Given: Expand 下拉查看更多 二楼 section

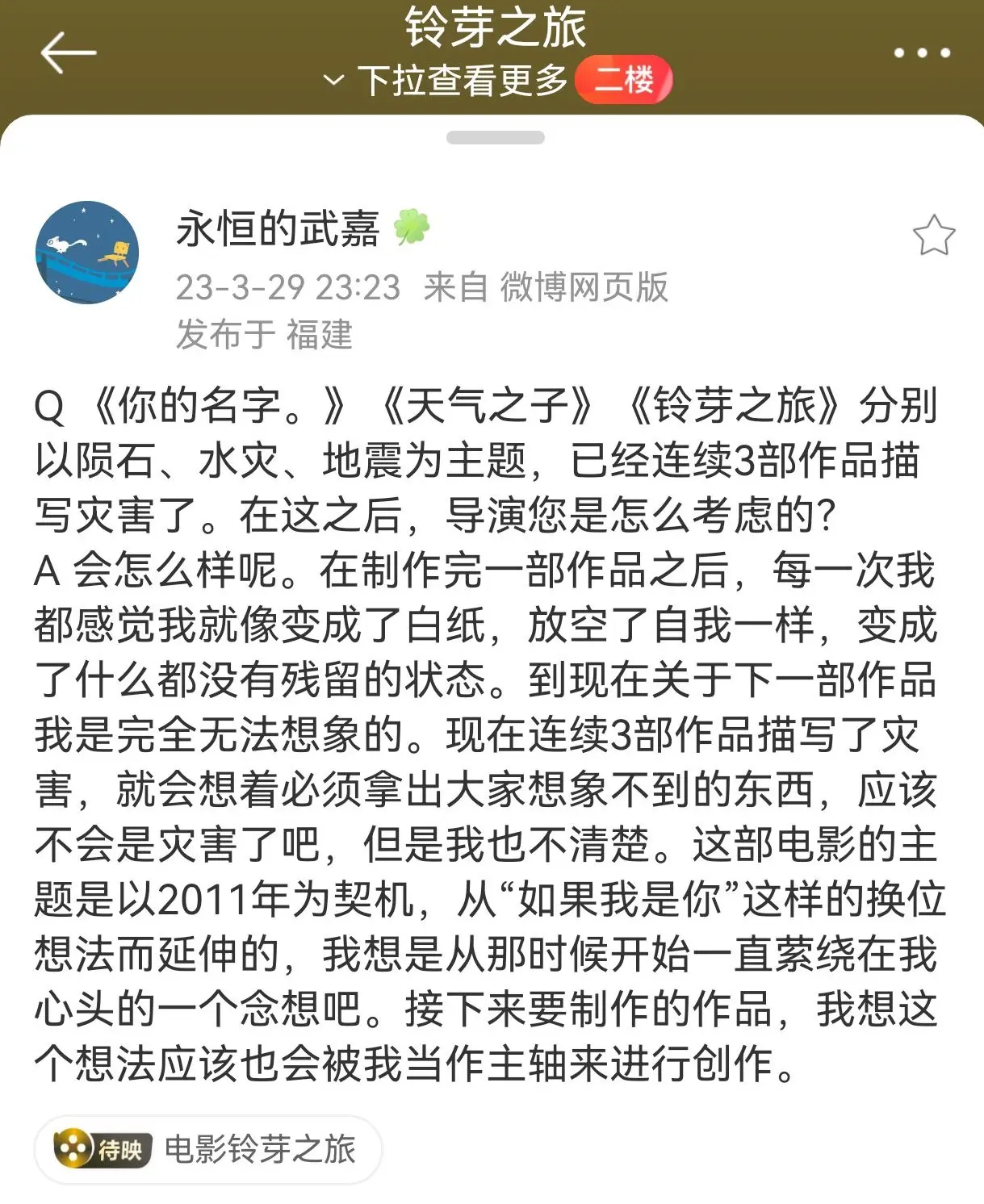Looking at the screenshot, I should point(496,80).
